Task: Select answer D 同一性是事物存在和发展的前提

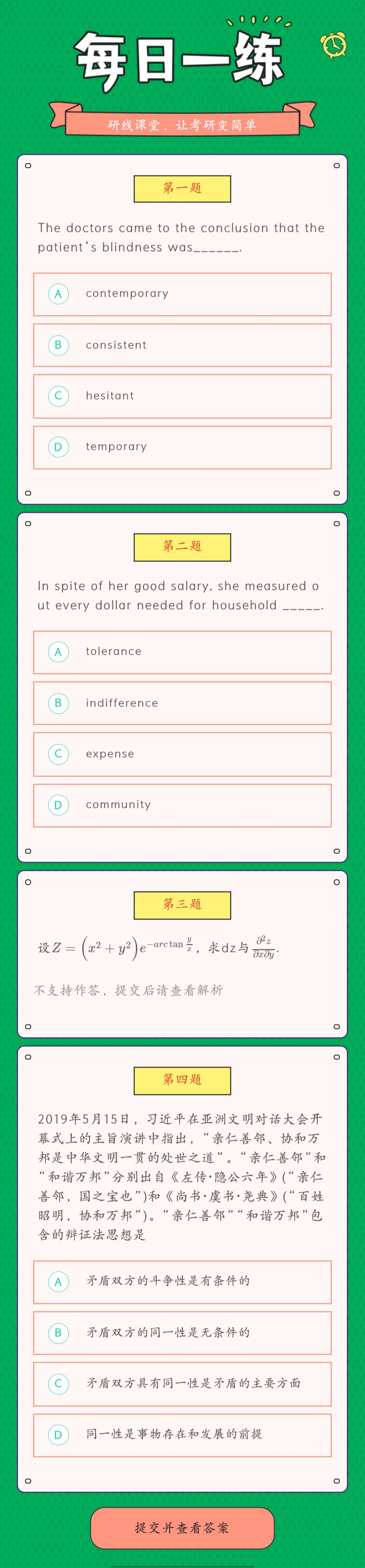Action: [181, 1435]
